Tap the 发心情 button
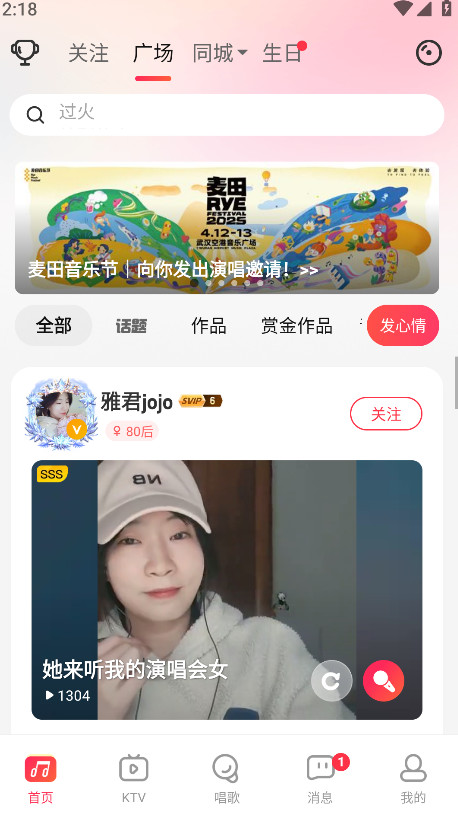458x820 pixels. tap(403, 325)
